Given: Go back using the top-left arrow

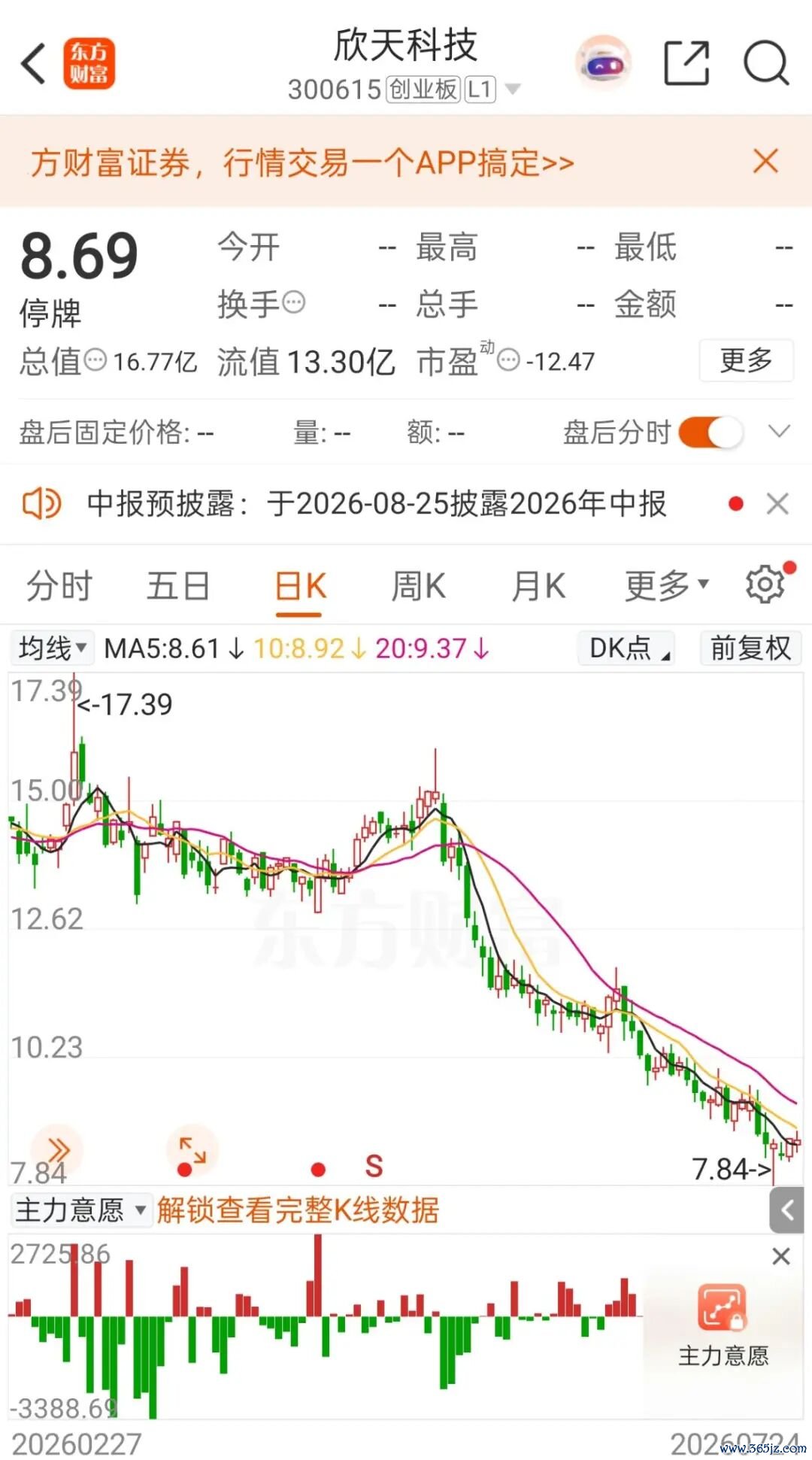Looking at the screenshot, I should point(34,63).
